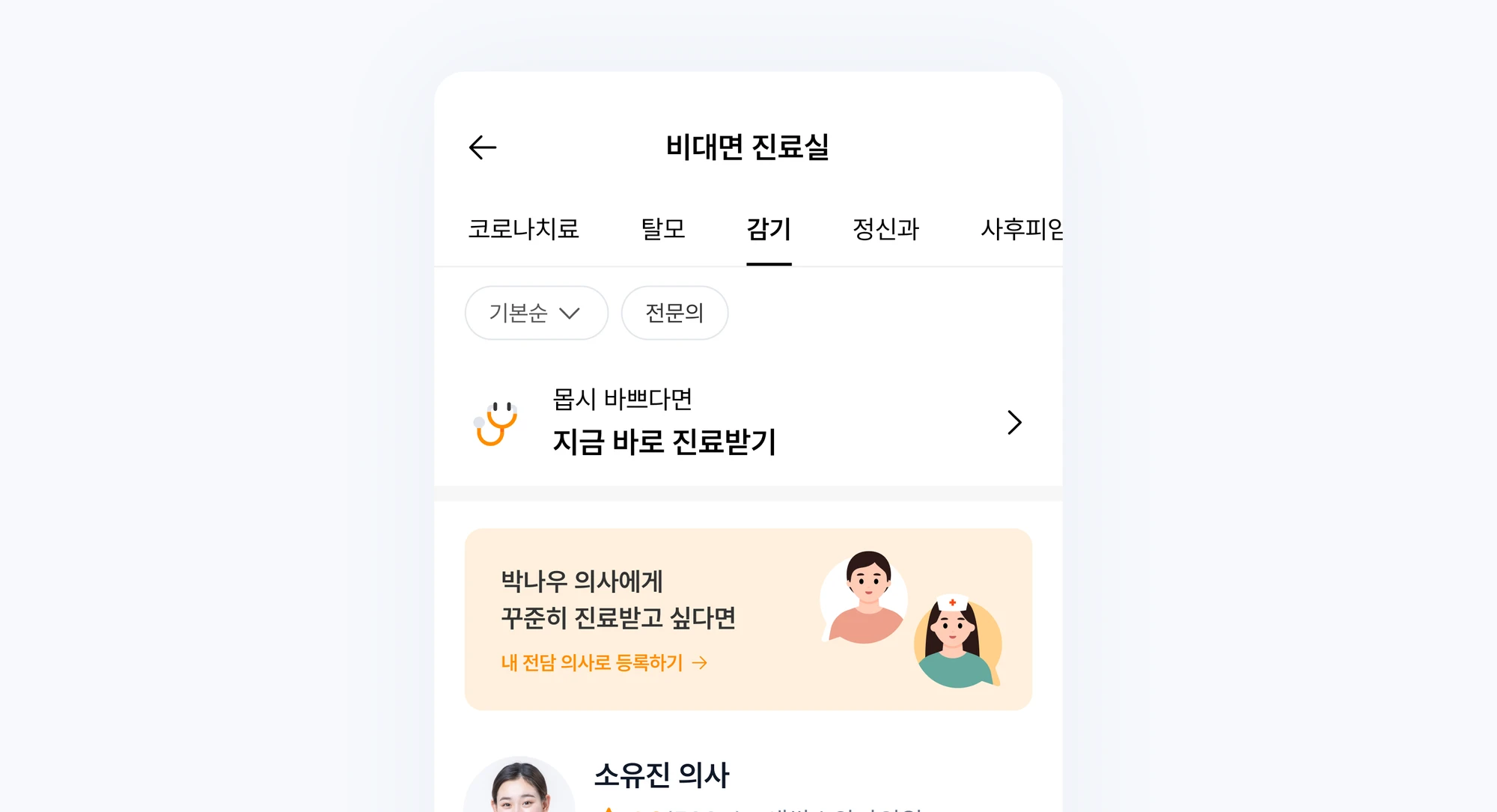The width and height of the screenshot is (1497, 812).
Task: Toggle the 전문의 filter chip
Action: 674,313
